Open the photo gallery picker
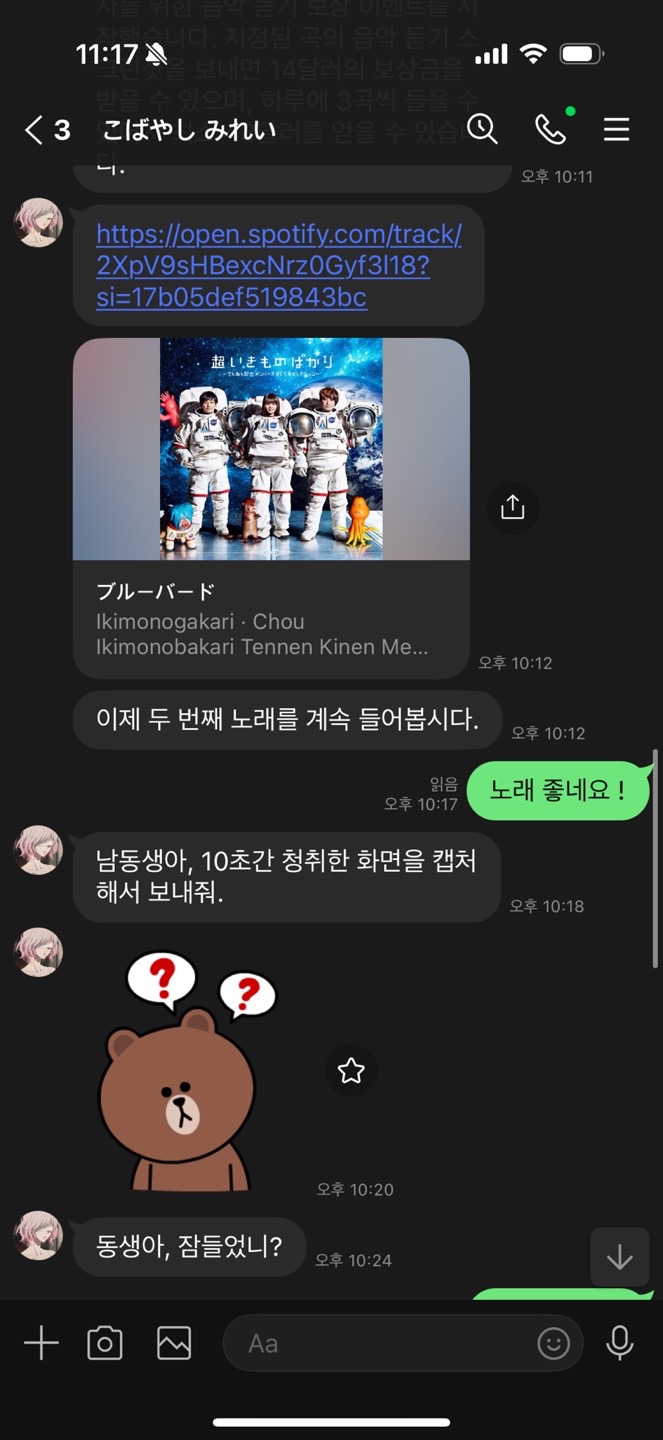Image resolution: width=663 pixels, height=1440 pixels. pos(174,1343)
